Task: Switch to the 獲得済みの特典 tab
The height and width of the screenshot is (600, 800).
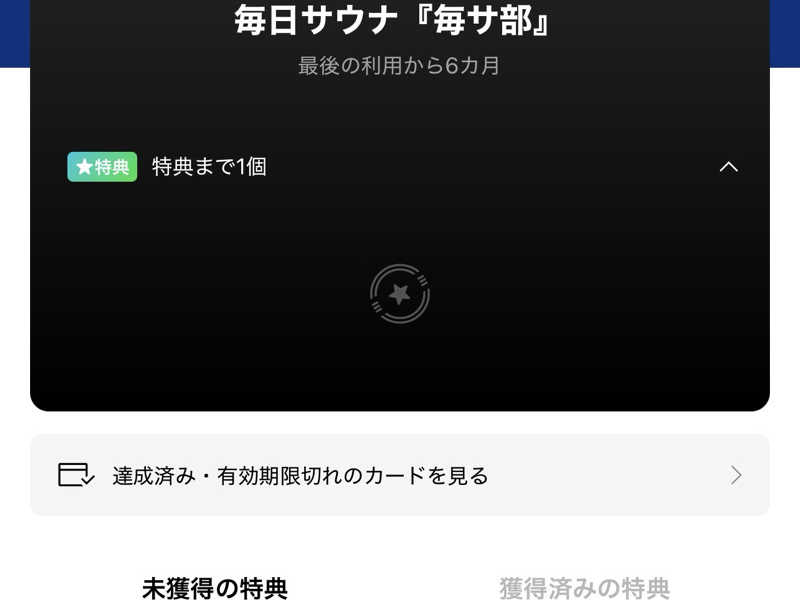Action: coord(584,587)
